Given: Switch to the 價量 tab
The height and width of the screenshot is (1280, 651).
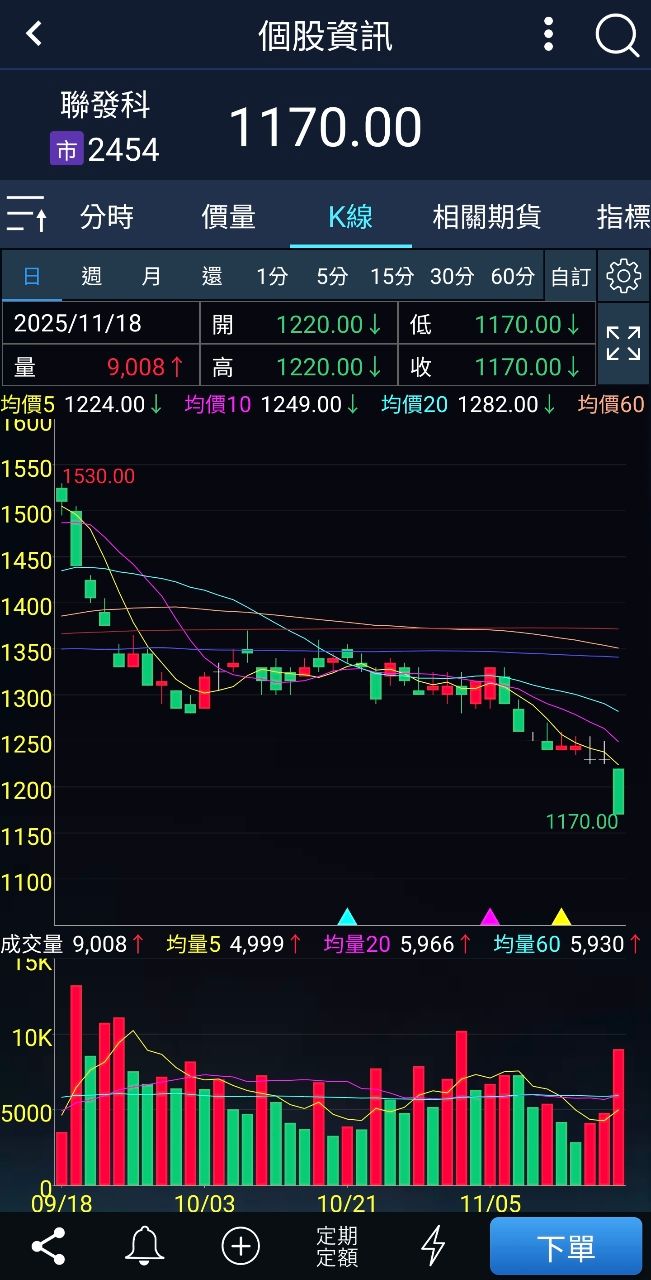Looking at the screenshot, I should (229, 216).
